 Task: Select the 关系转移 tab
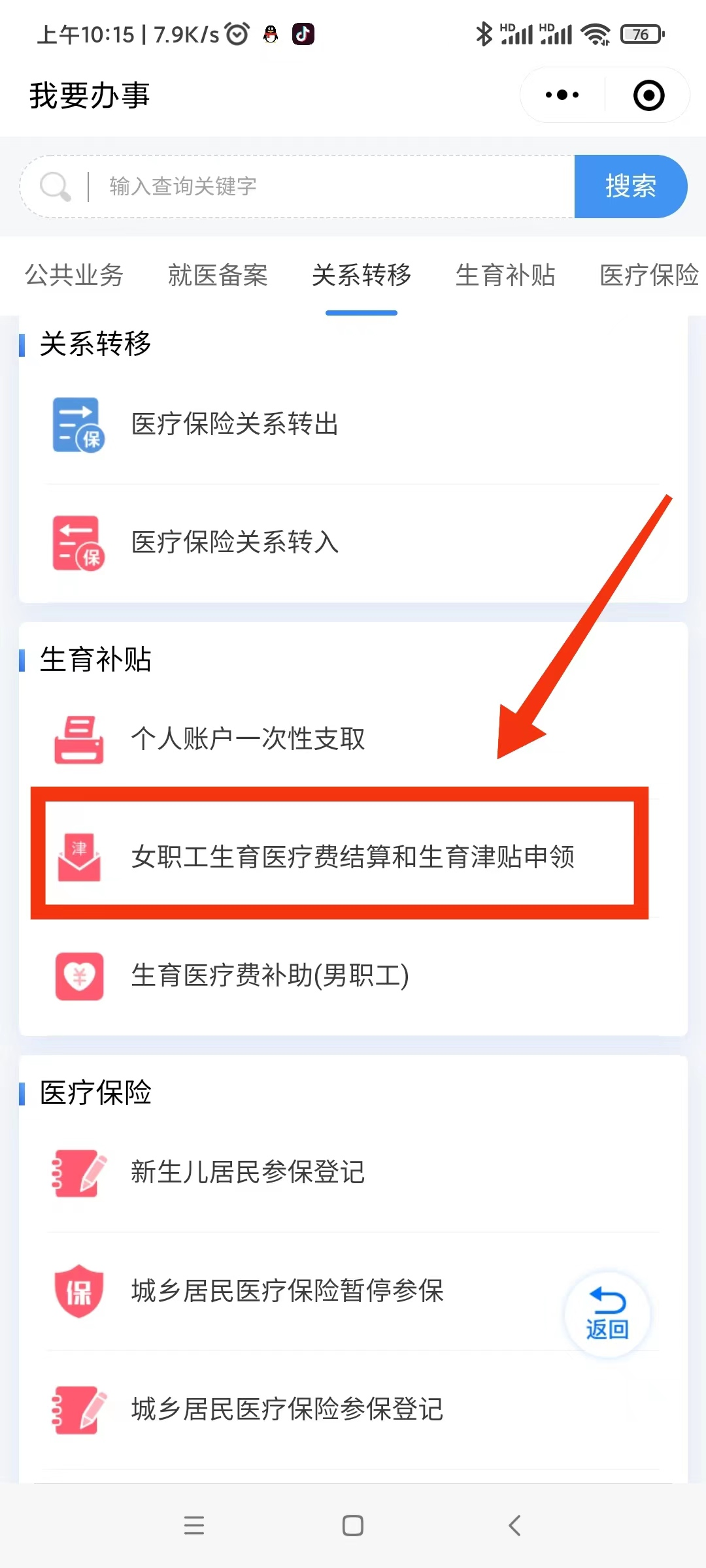[x=361, y=275]
